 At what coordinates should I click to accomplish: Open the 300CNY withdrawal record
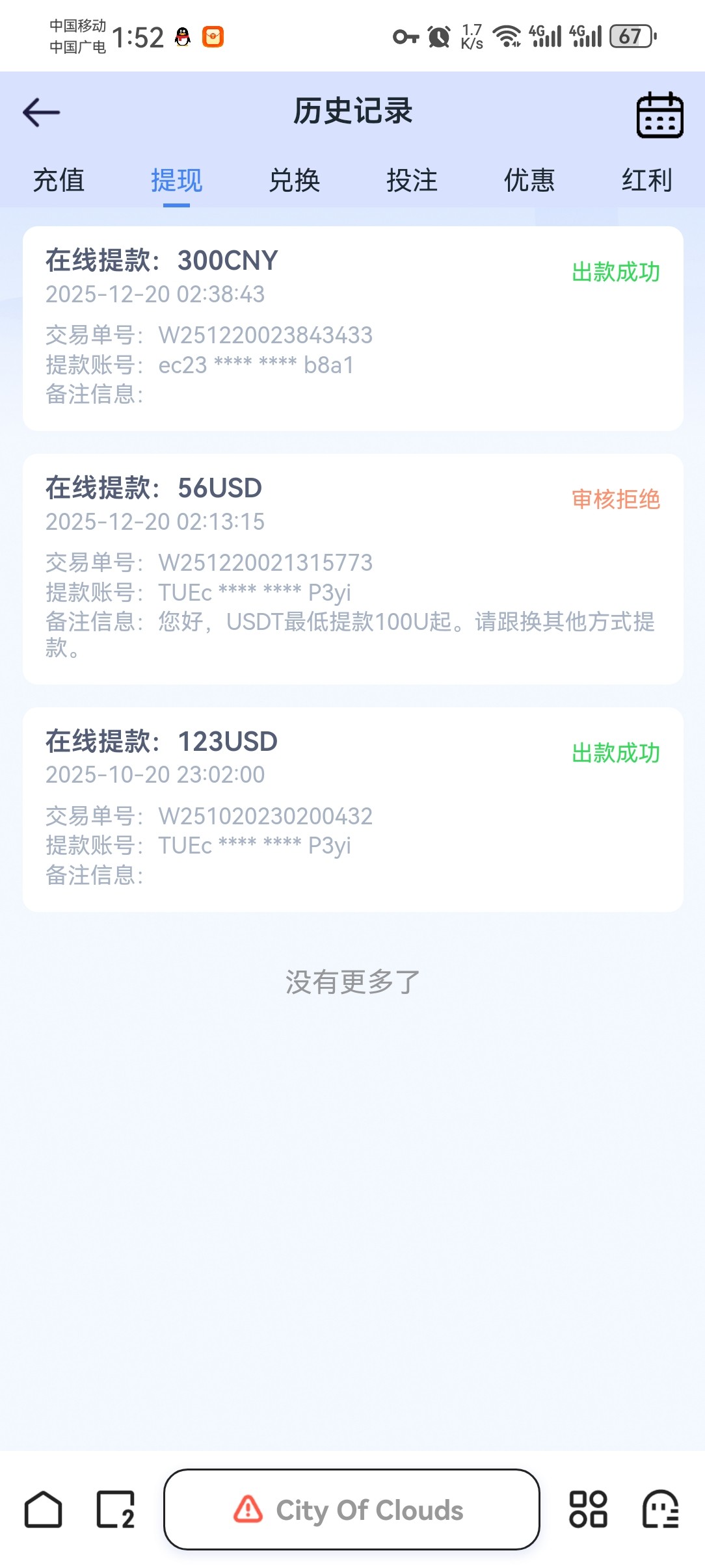click(x=352, y=328)
